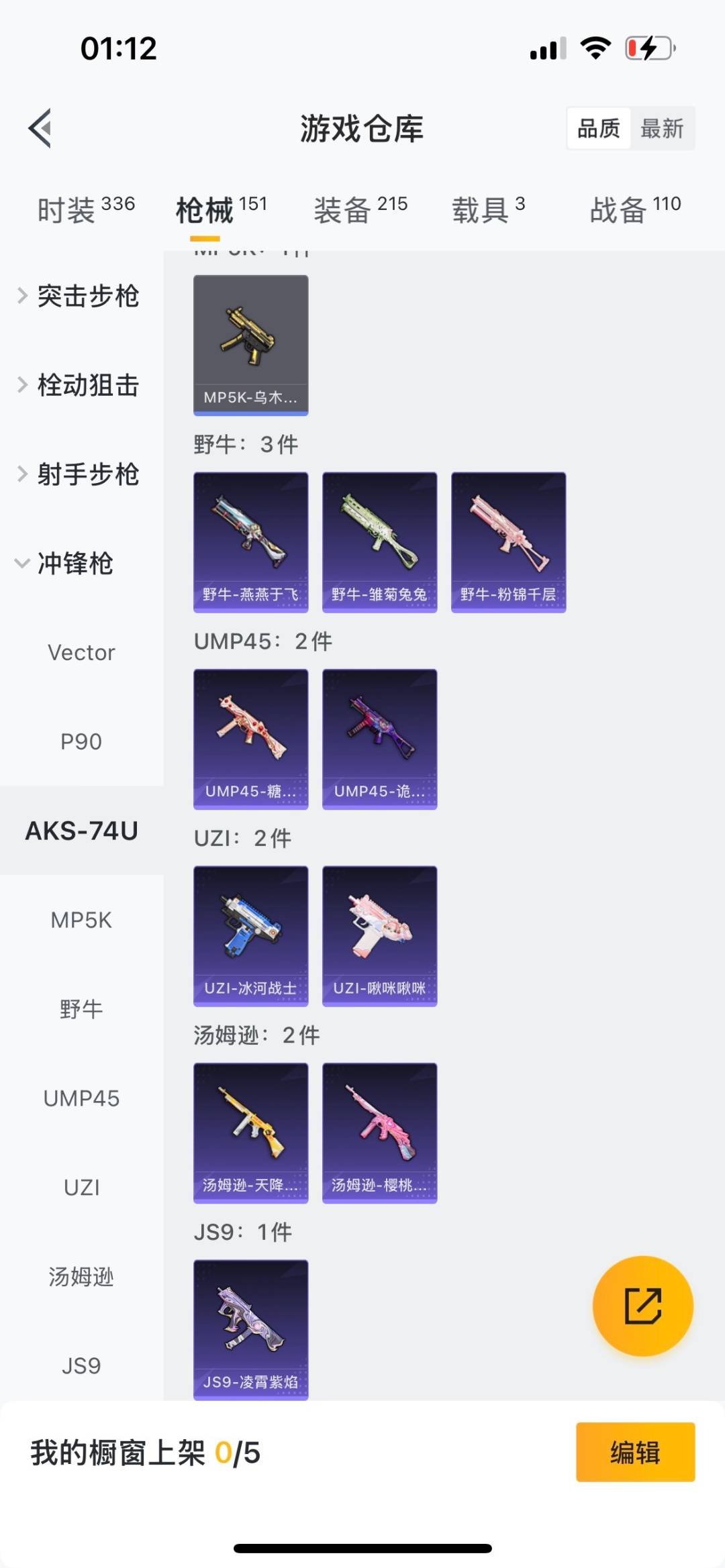Open the UZI-冰河战士 skin
The image size is (725, 1568).
tap(250, 936)
